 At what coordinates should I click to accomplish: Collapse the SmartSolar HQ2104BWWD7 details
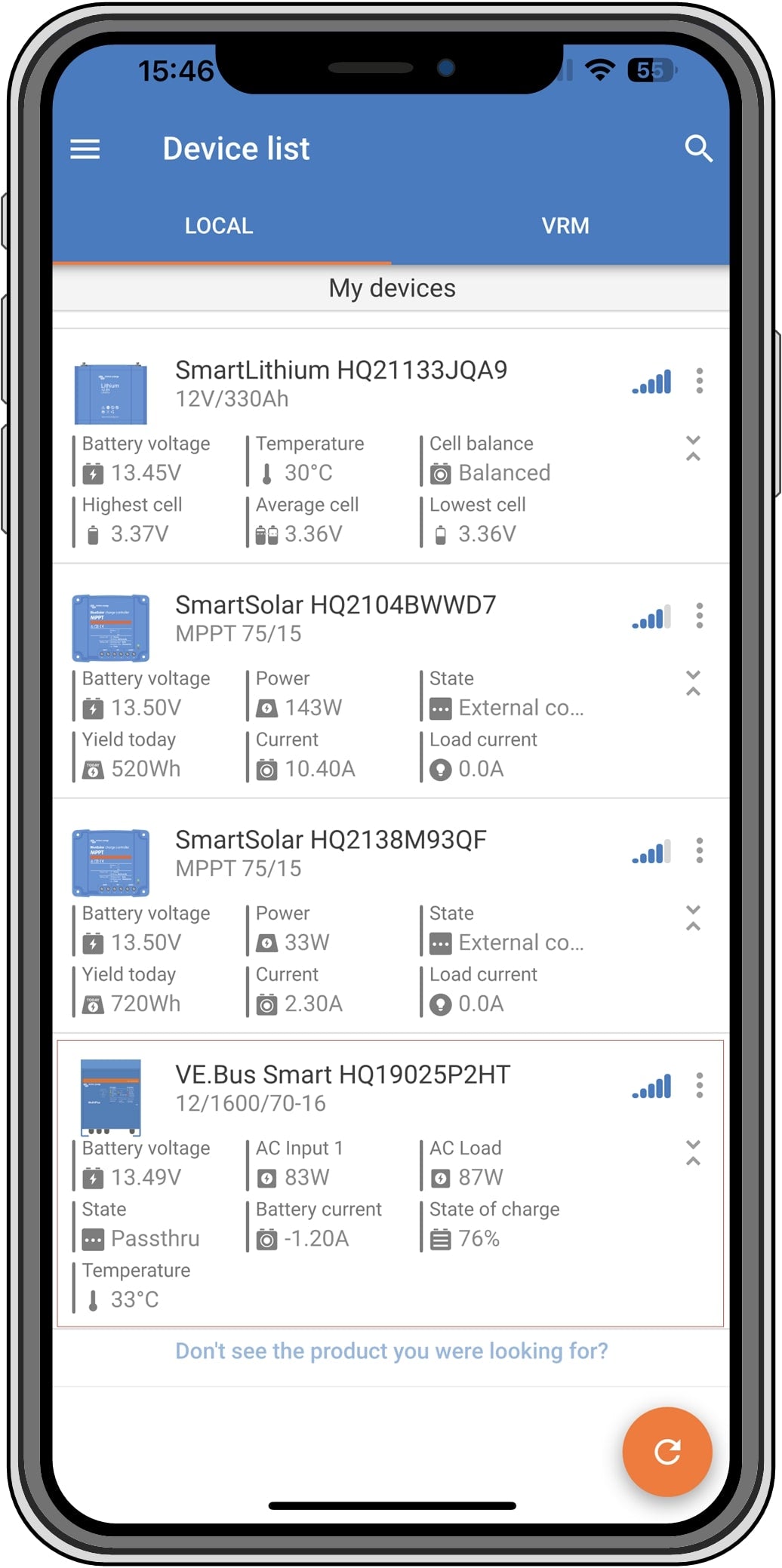pos(693,683)
